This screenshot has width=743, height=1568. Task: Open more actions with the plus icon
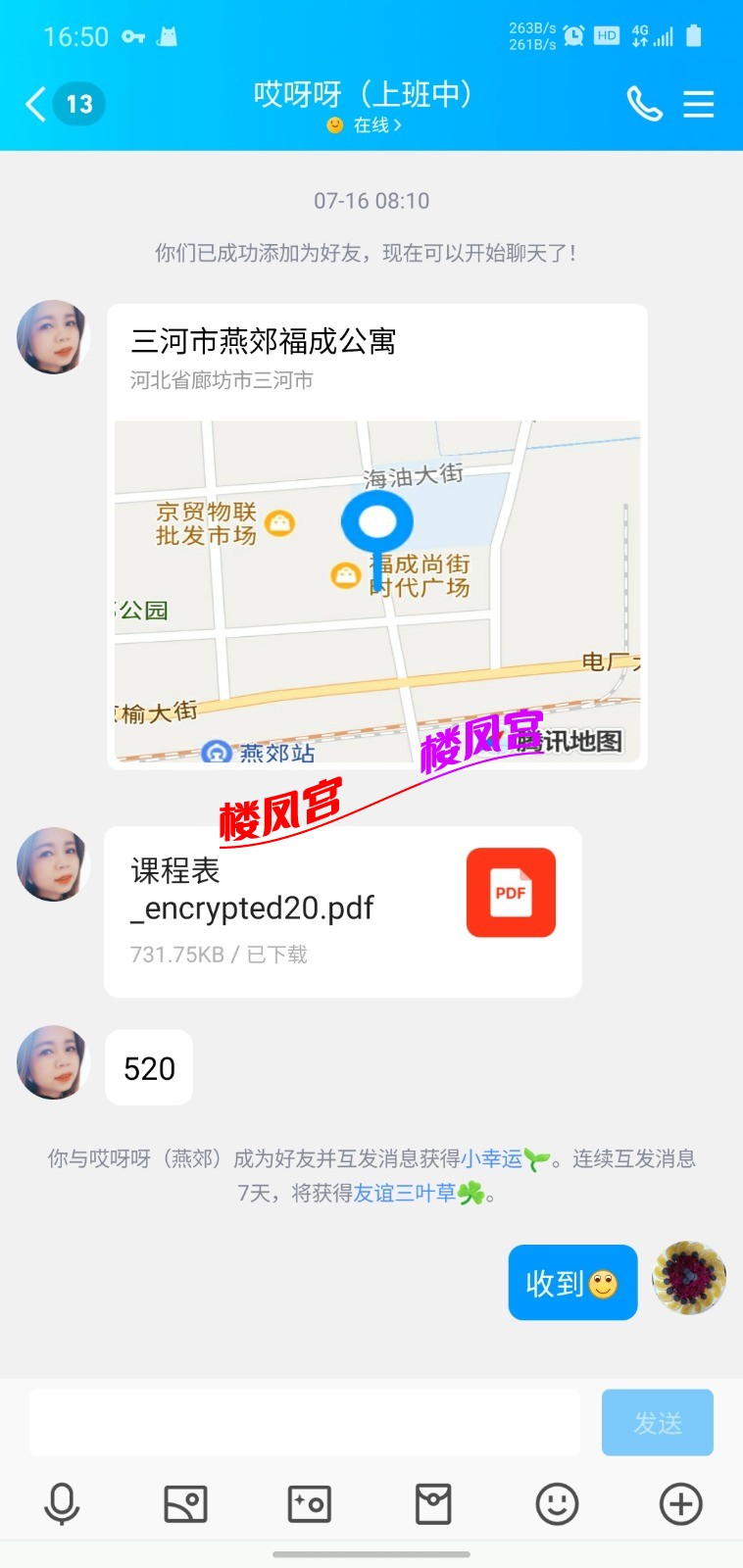(x=681, y=1502)
